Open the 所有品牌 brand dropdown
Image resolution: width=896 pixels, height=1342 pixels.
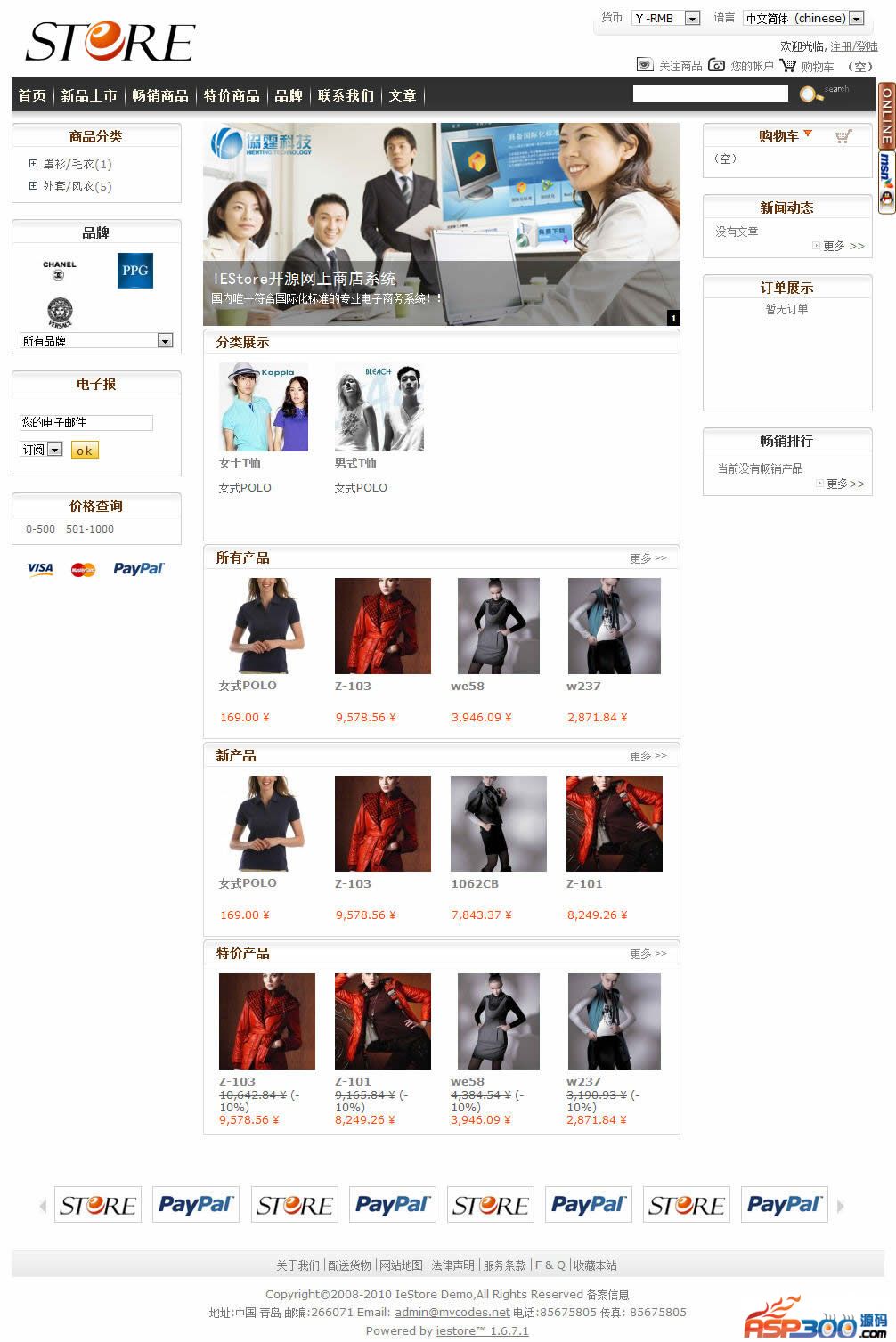pos(96,340)
